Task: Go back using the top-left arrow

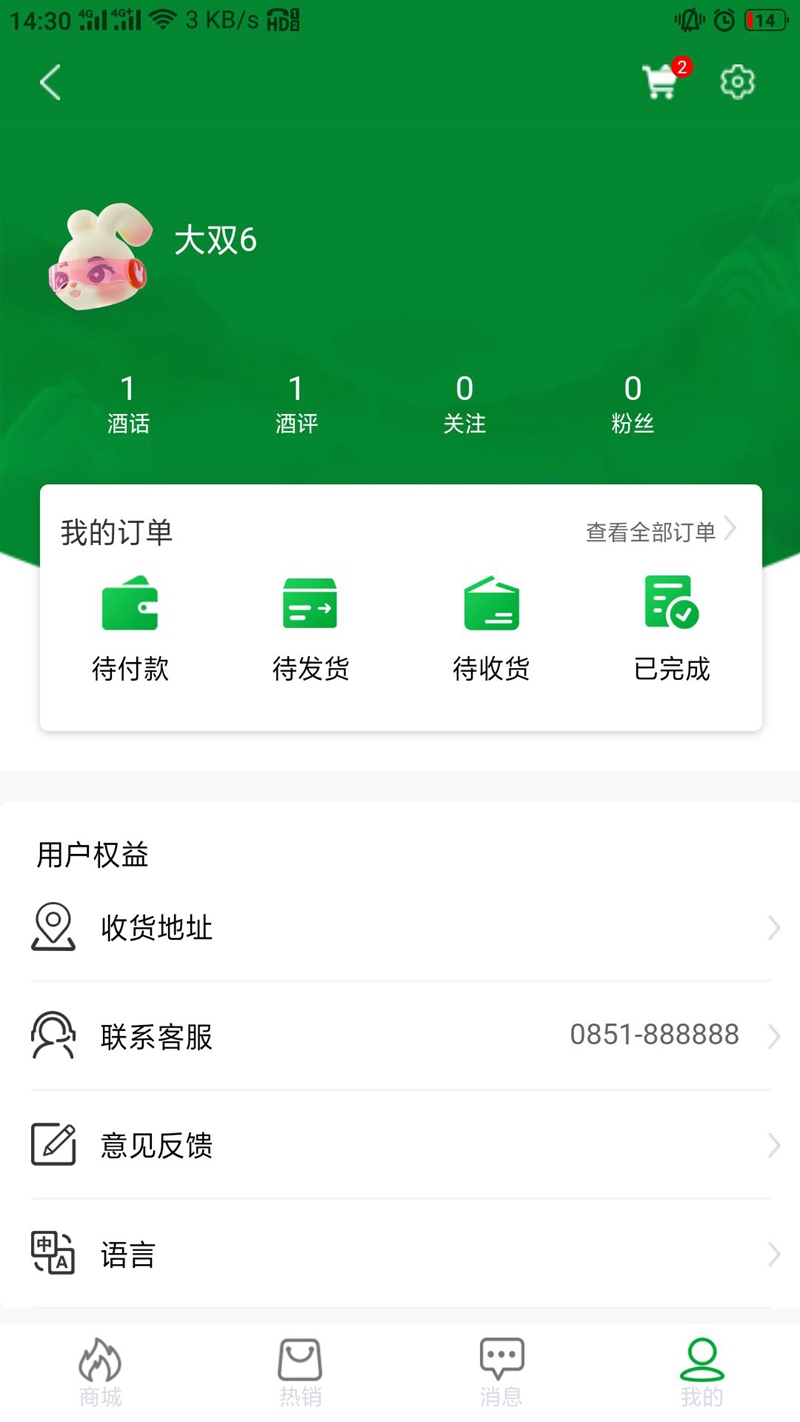Action: [50, 82]
